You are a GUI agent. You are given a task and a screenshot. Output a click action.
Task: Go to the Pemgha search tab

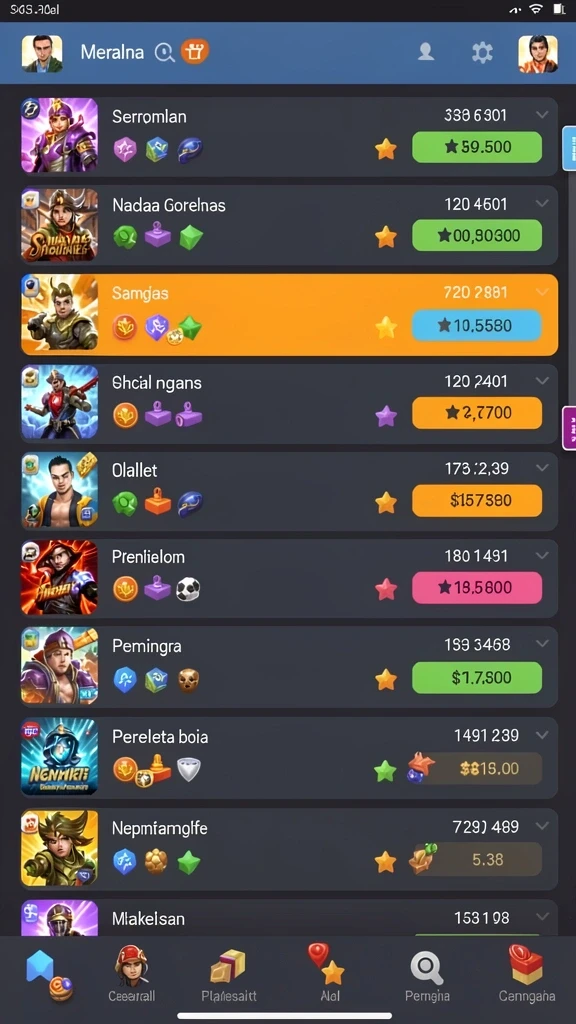pos(427,976)
